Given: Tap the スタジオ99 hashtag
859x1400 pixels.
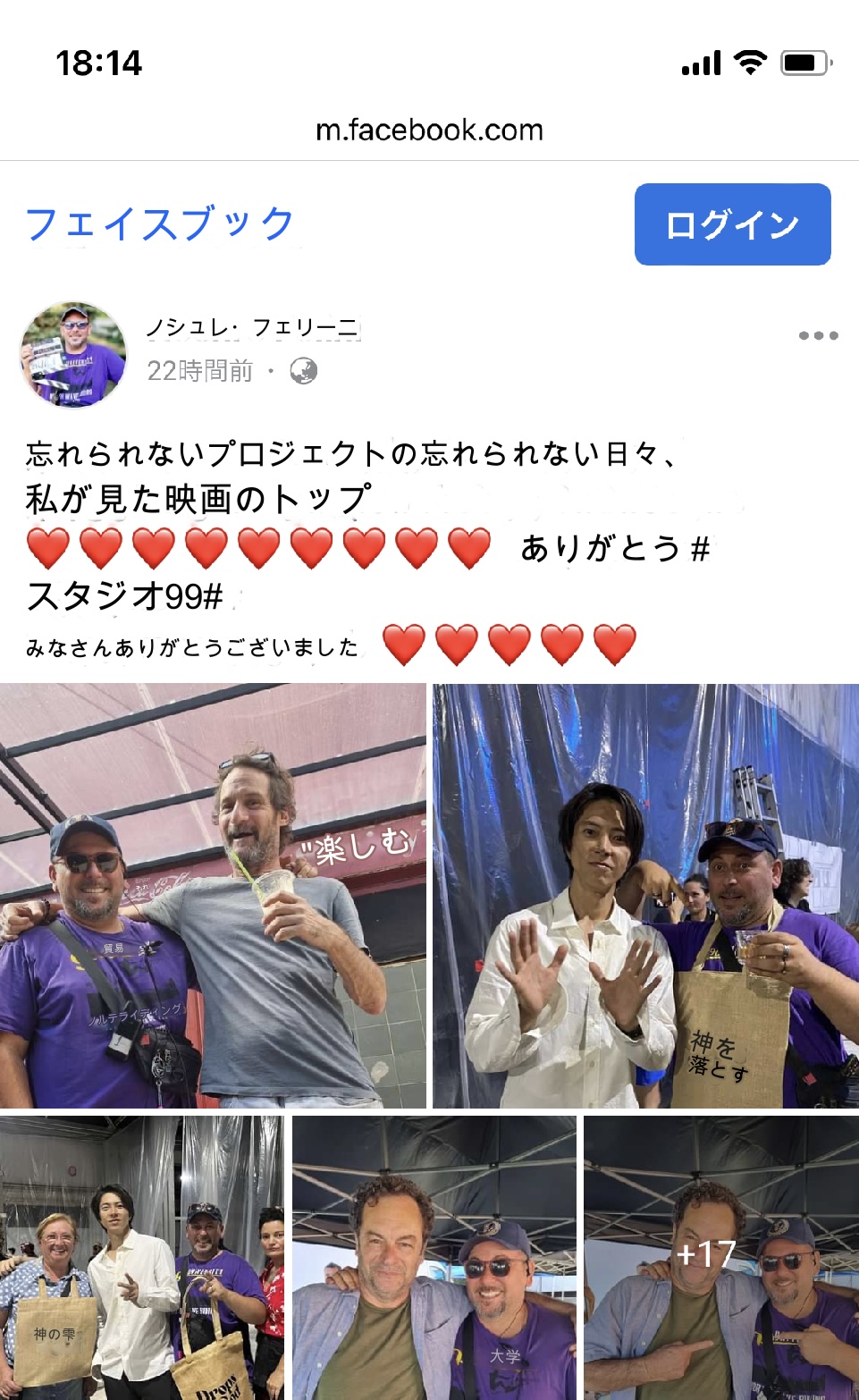Looking at the screenshot, I should [125, 595].
